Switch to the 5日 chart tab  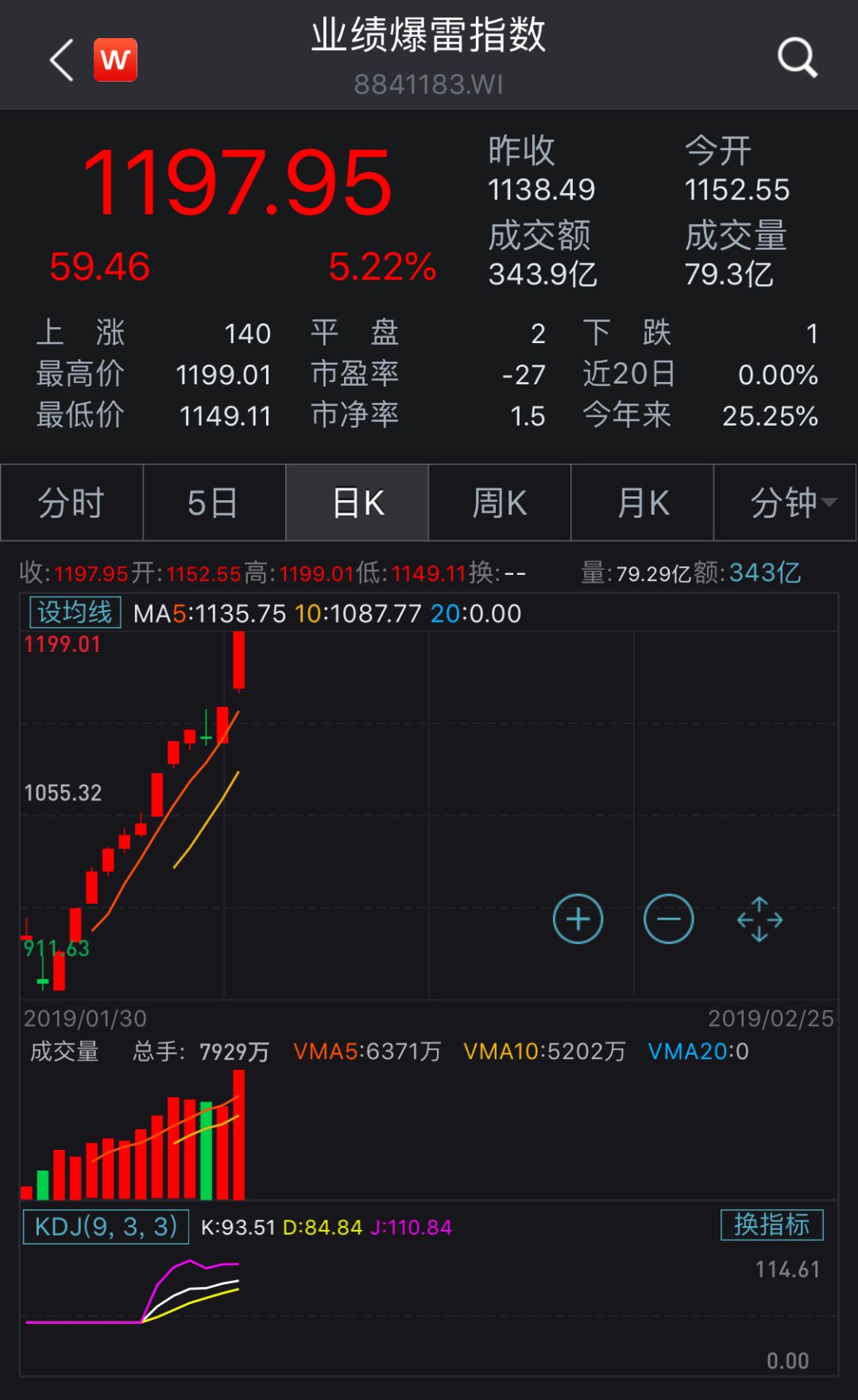[214, 503]
